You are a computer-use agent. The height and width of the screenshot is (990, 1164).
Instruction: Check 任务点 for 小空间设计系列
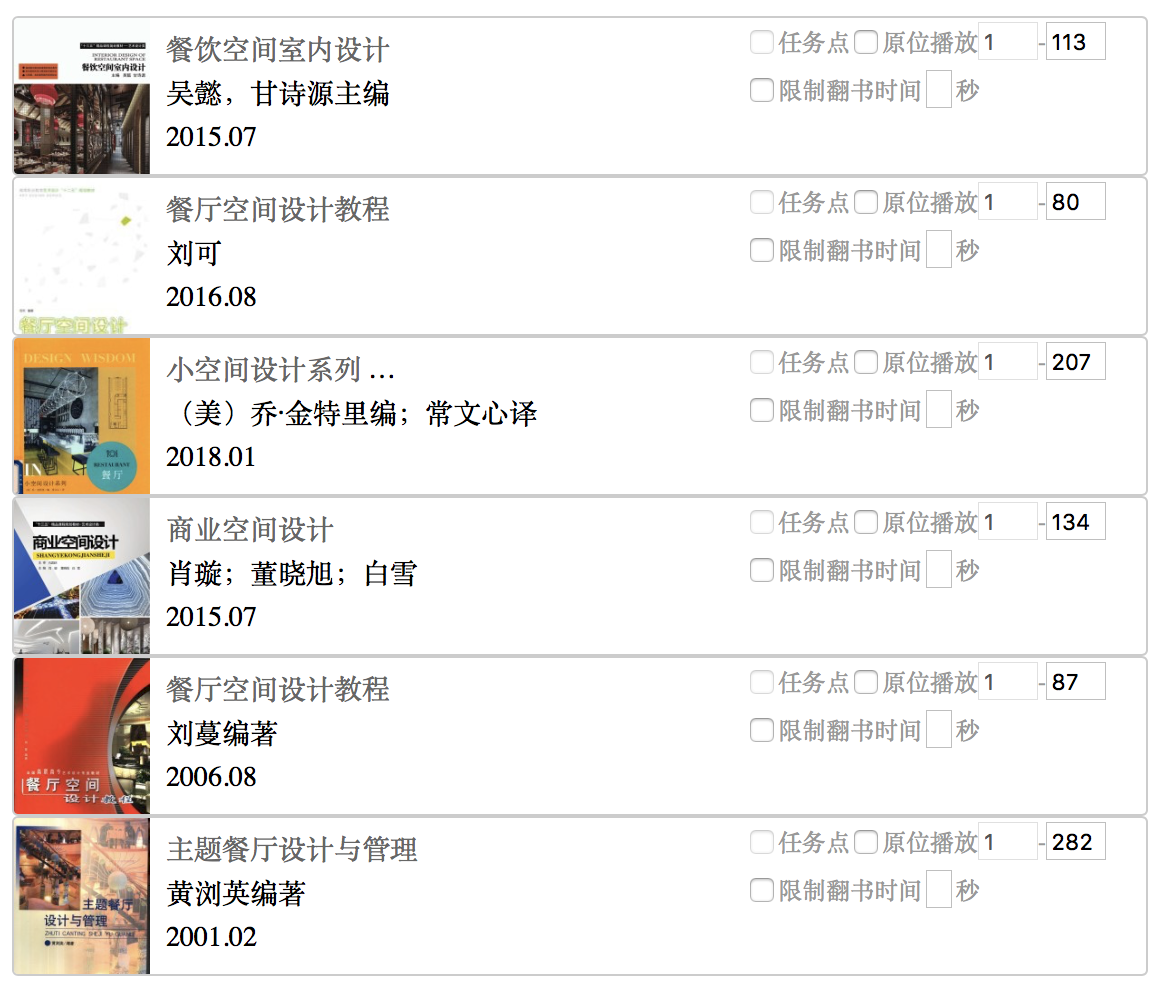pos(762,362)
